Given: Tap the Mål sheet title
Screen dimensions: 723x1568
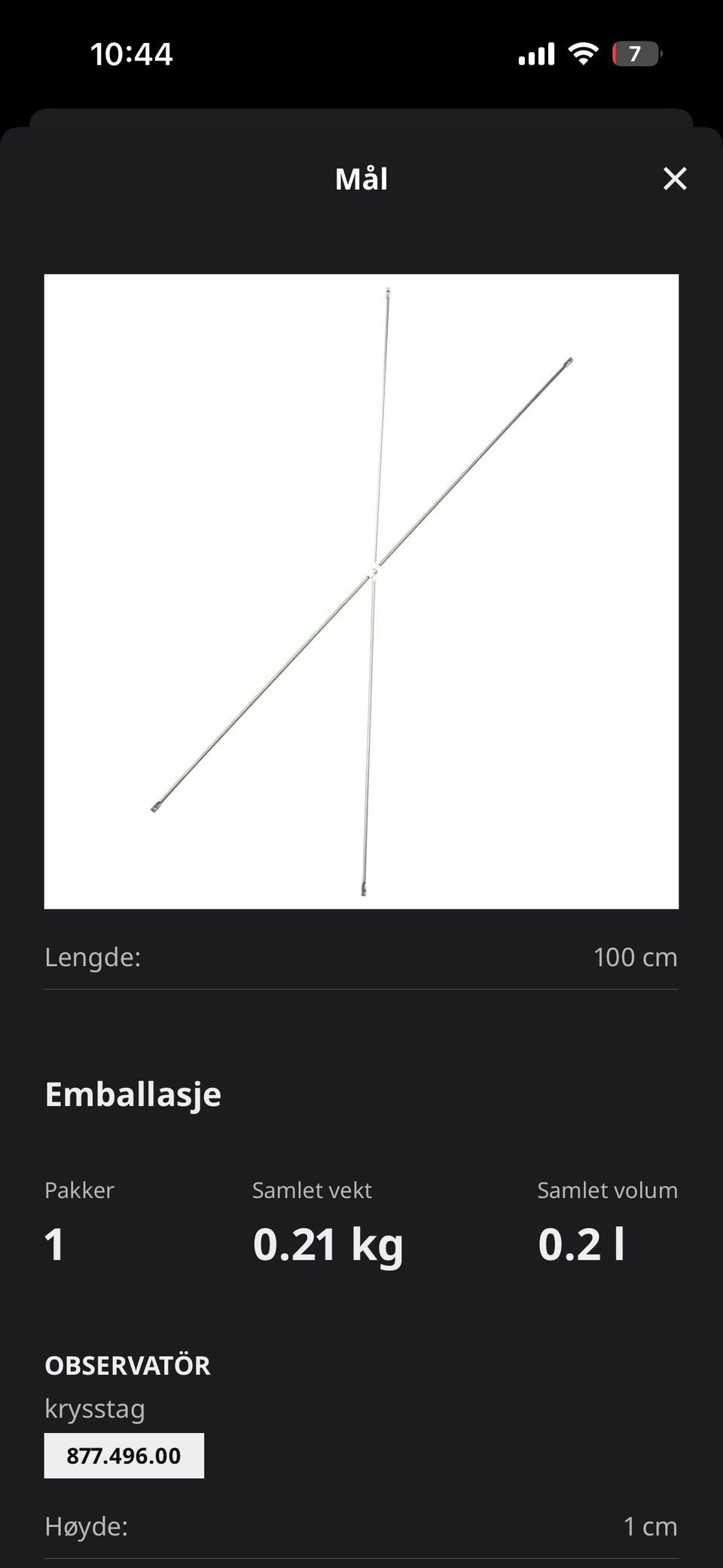Looking at the screenshot, I should point(361,179).
